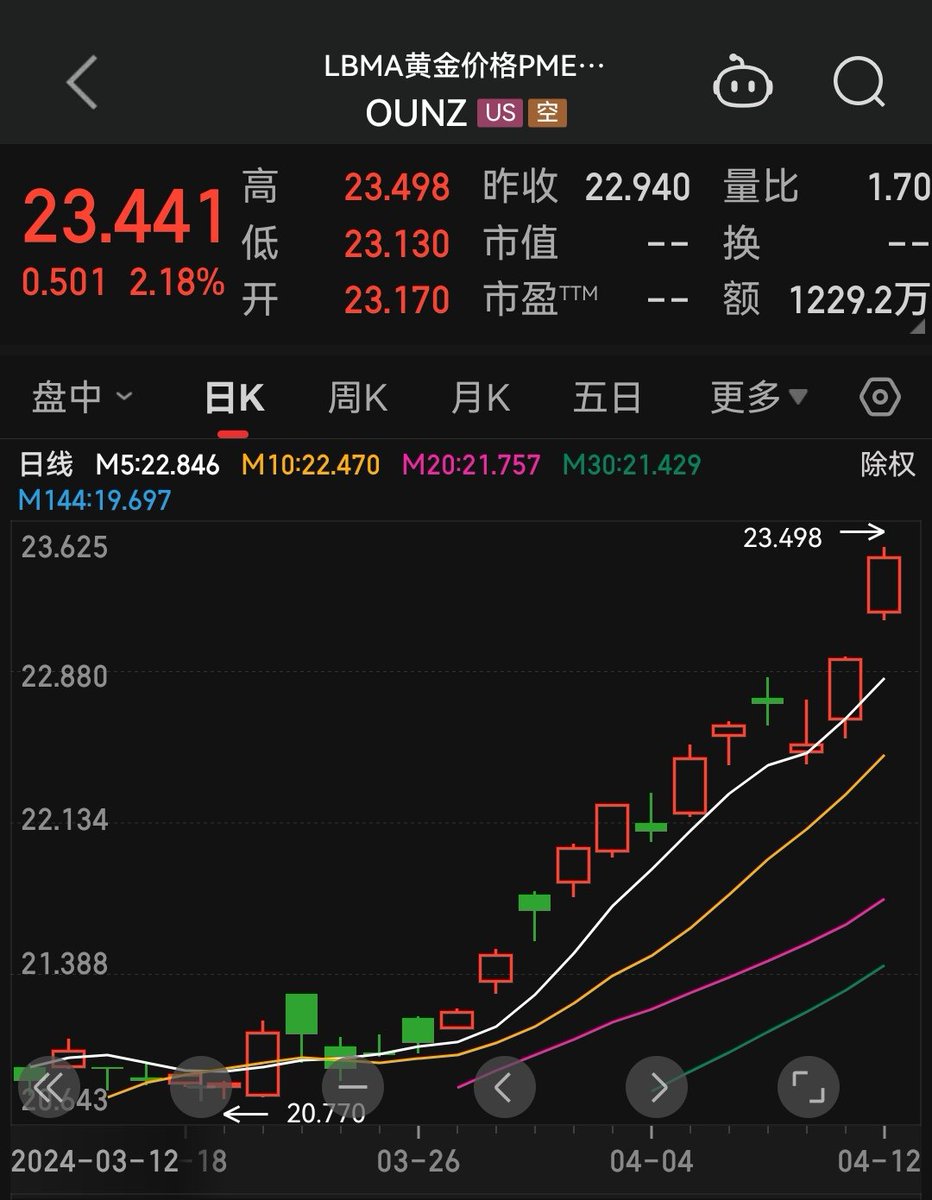This screenshot has width=932, height=1200.
Task: Switch to the 月K monthly chart
Action: point(480,398)
